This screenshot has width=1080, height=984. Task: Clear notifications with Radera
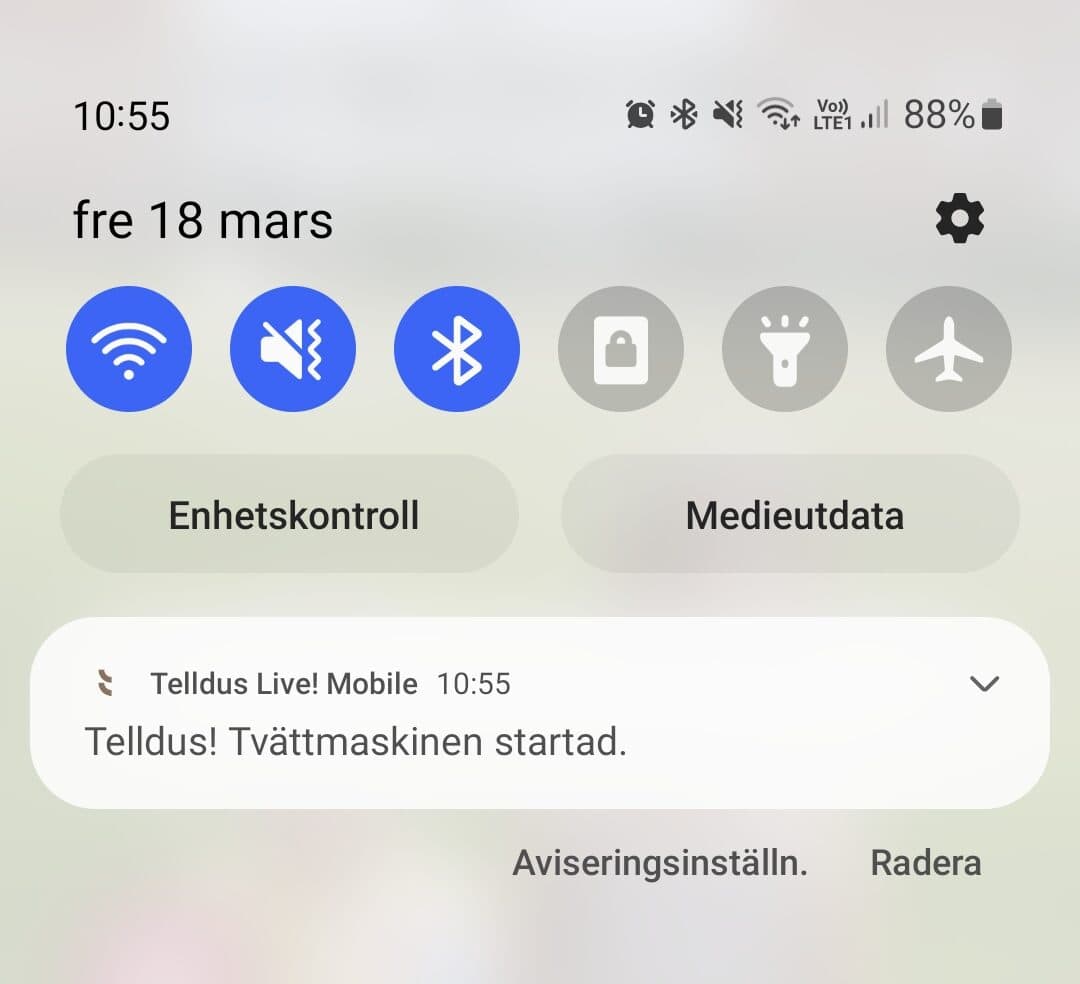point(925,863)
